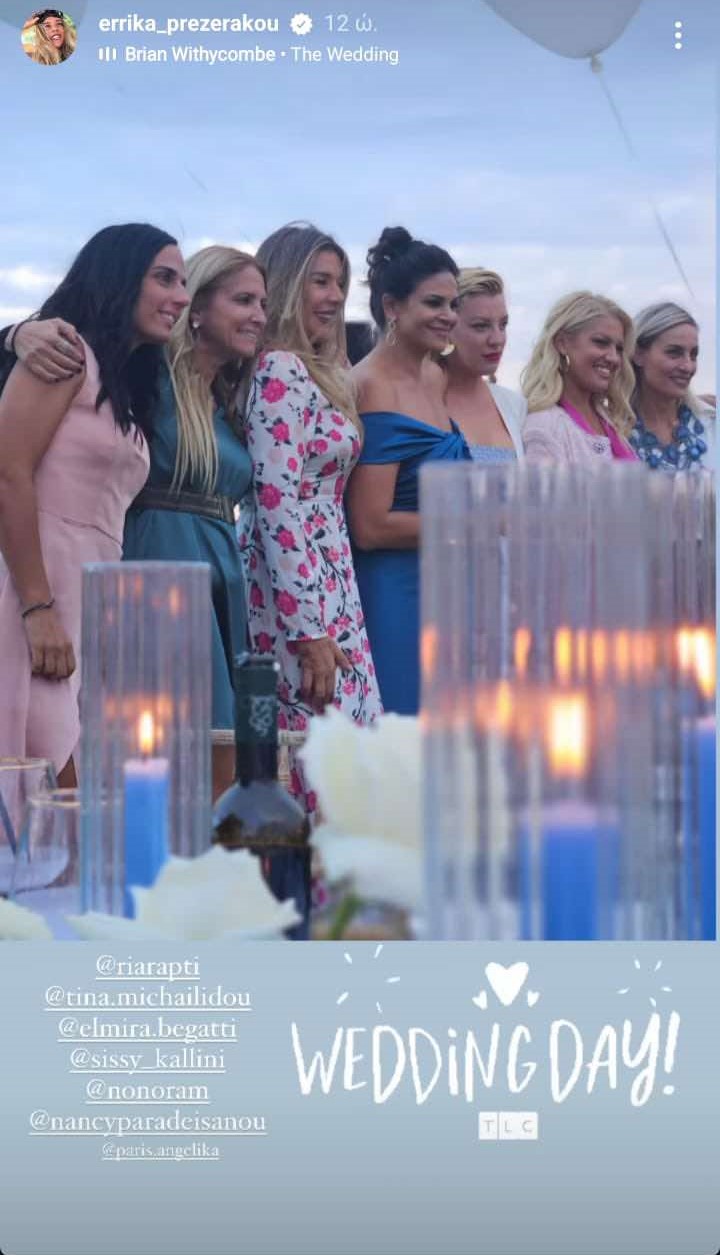The image size is (720, 1255).
Task: Open the @riarapti mention
Action: 147,967
